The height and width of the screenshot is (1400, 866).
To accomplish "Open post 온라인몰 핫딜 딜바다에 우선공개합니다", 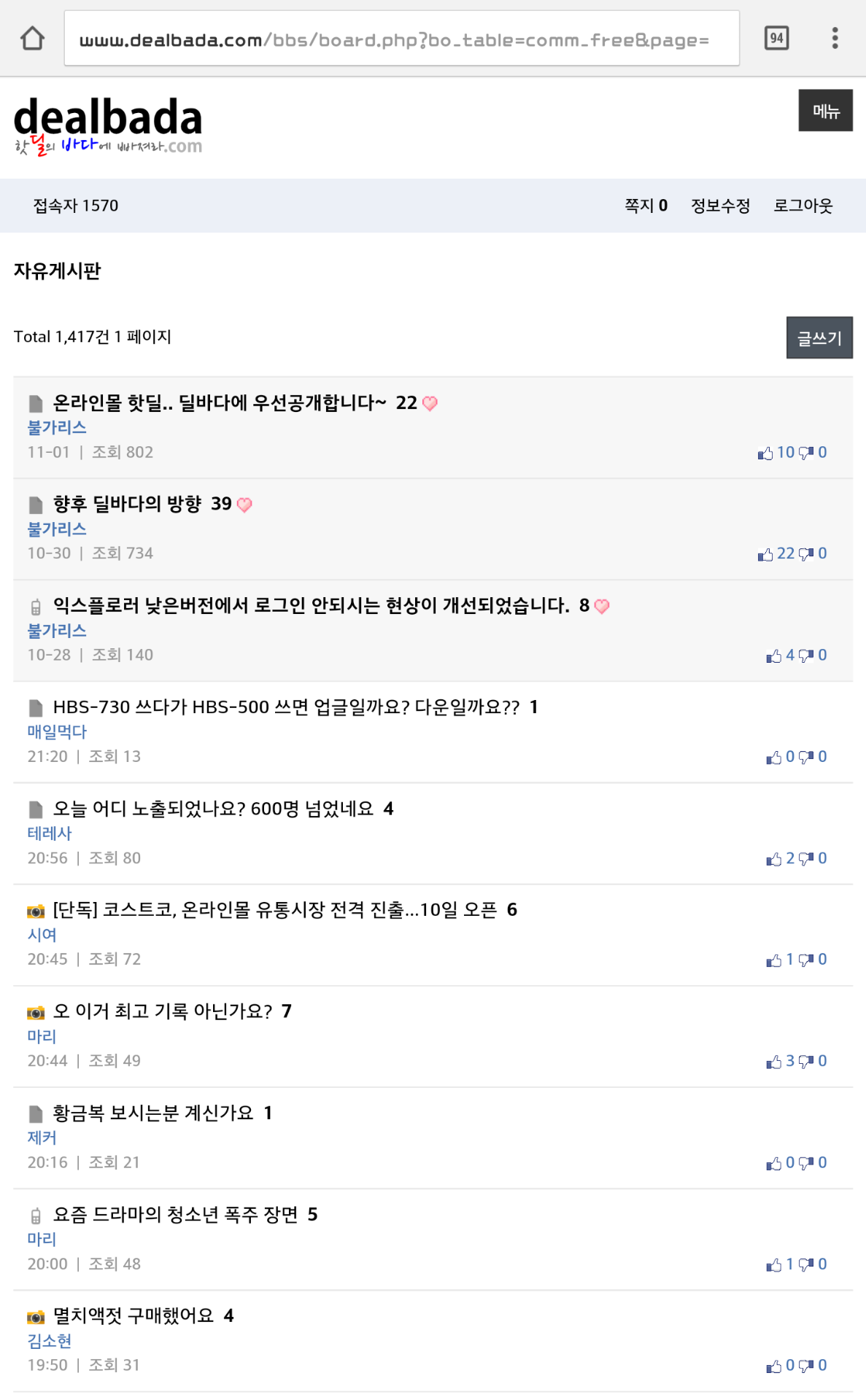I will (x=219, y=402).
